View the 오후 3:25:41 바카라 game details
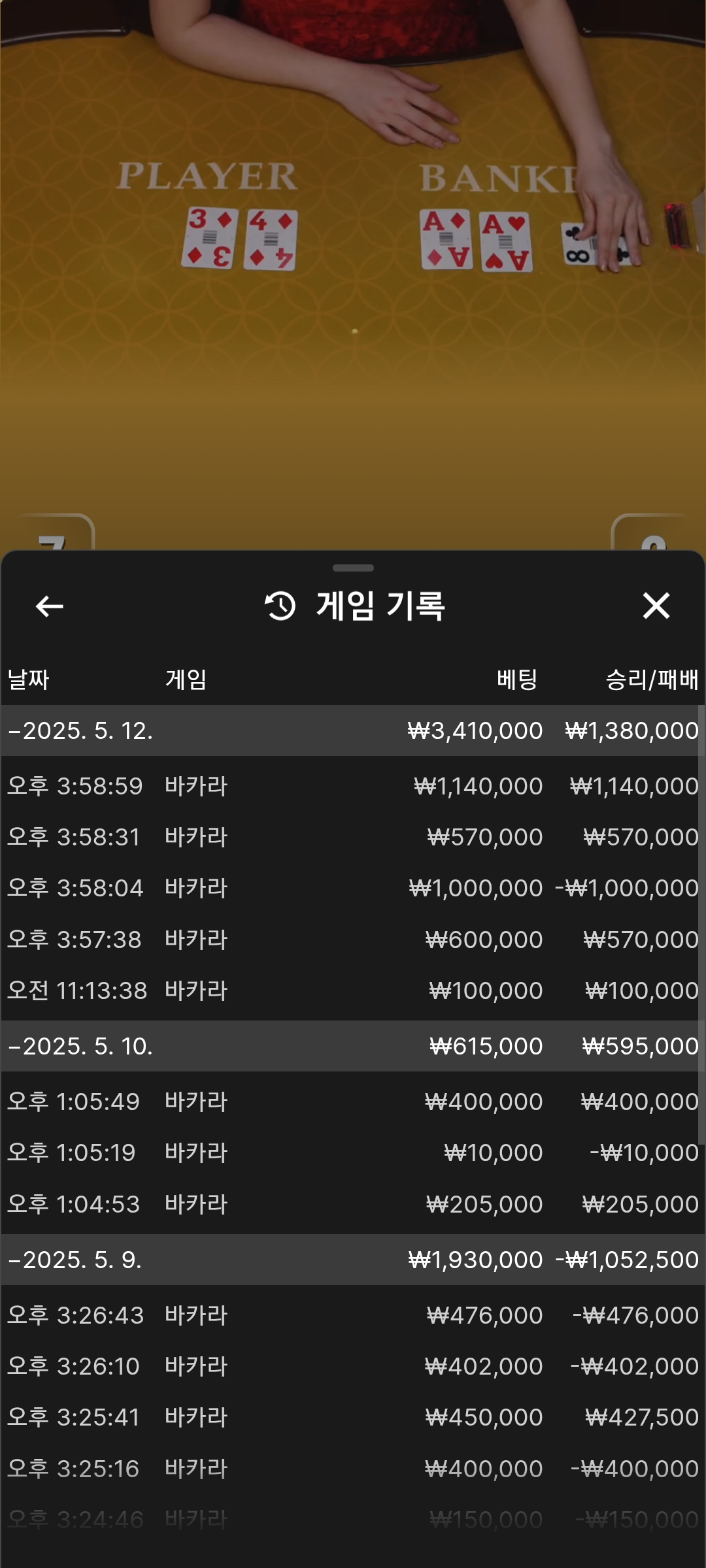 tap(353, 1417)
